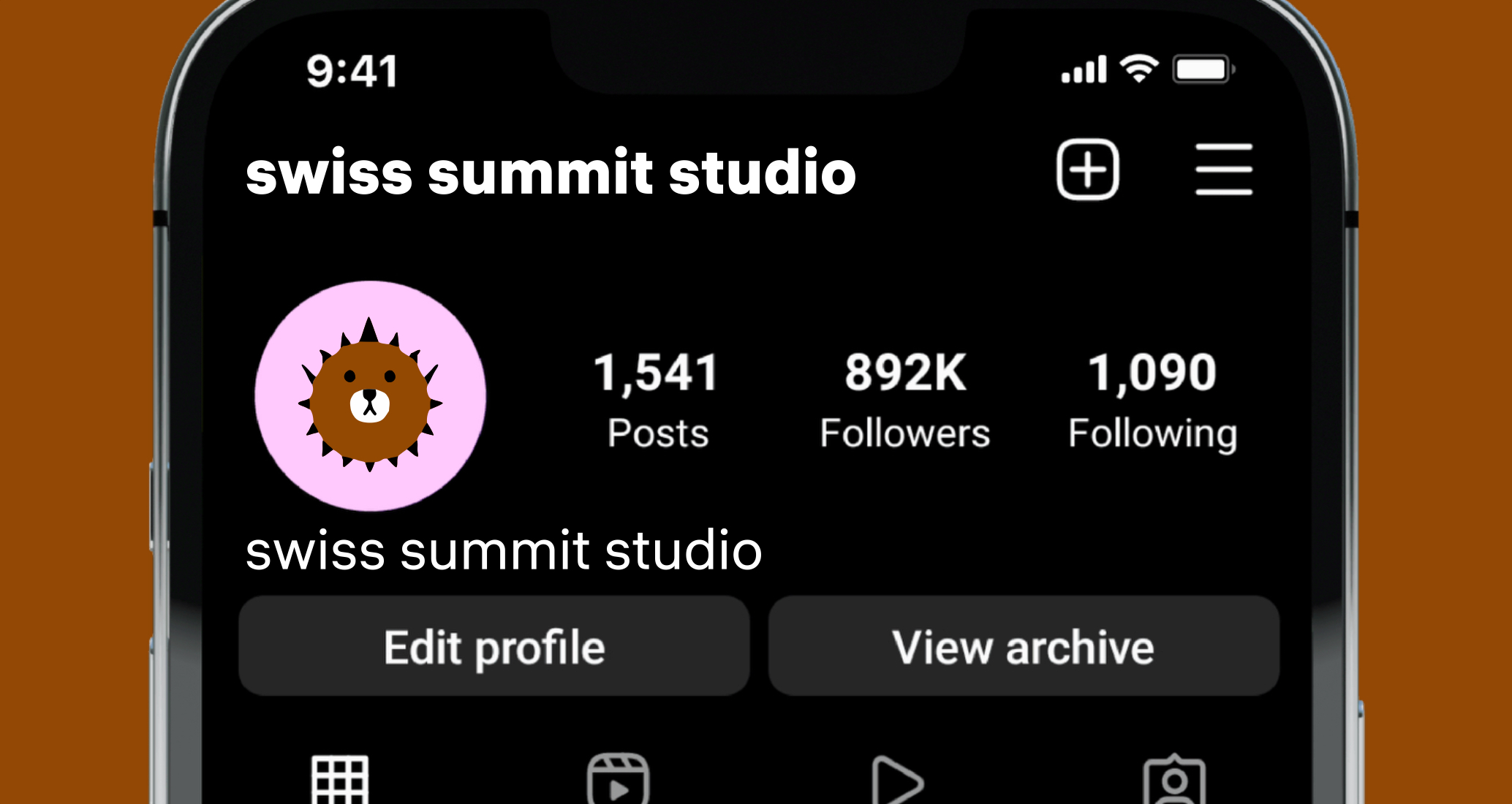View the 1,541 posts list
Viewport: 1512px width, 804px height.
[x=657, y=400]
